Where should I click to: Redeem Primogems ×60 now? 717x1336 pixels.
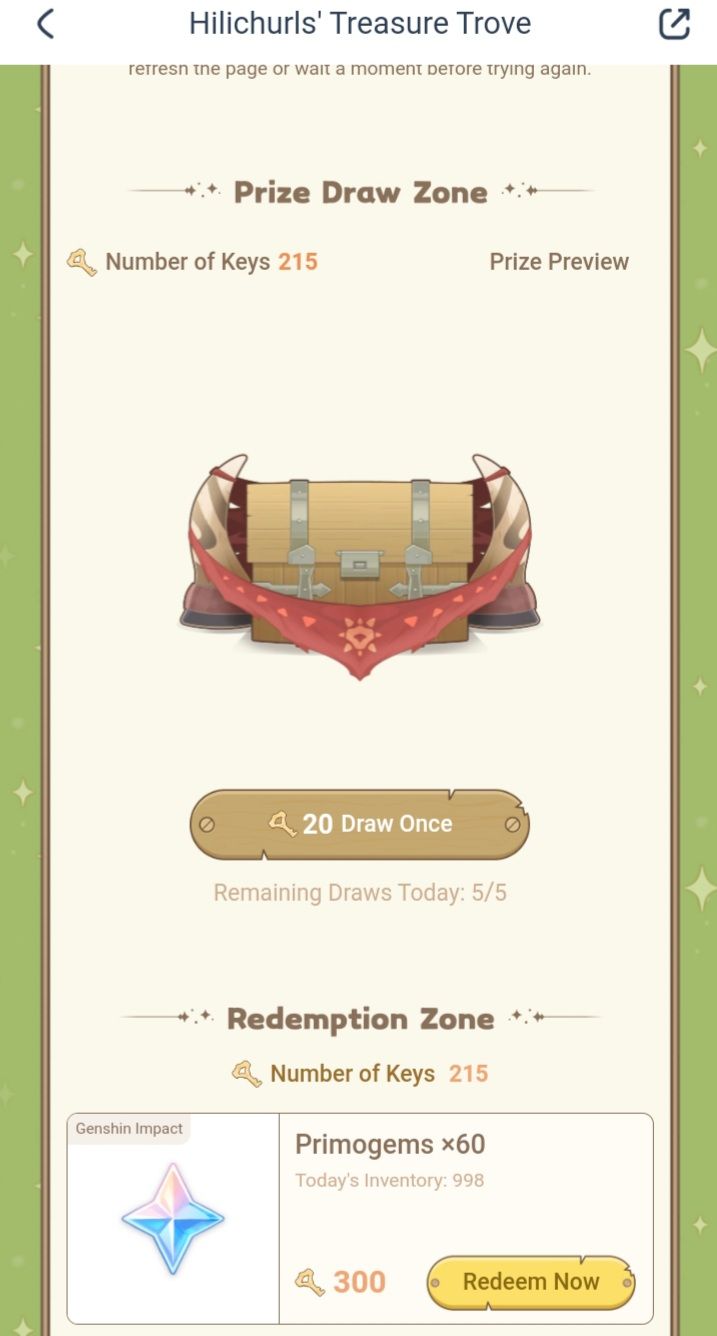(531, 1282)
